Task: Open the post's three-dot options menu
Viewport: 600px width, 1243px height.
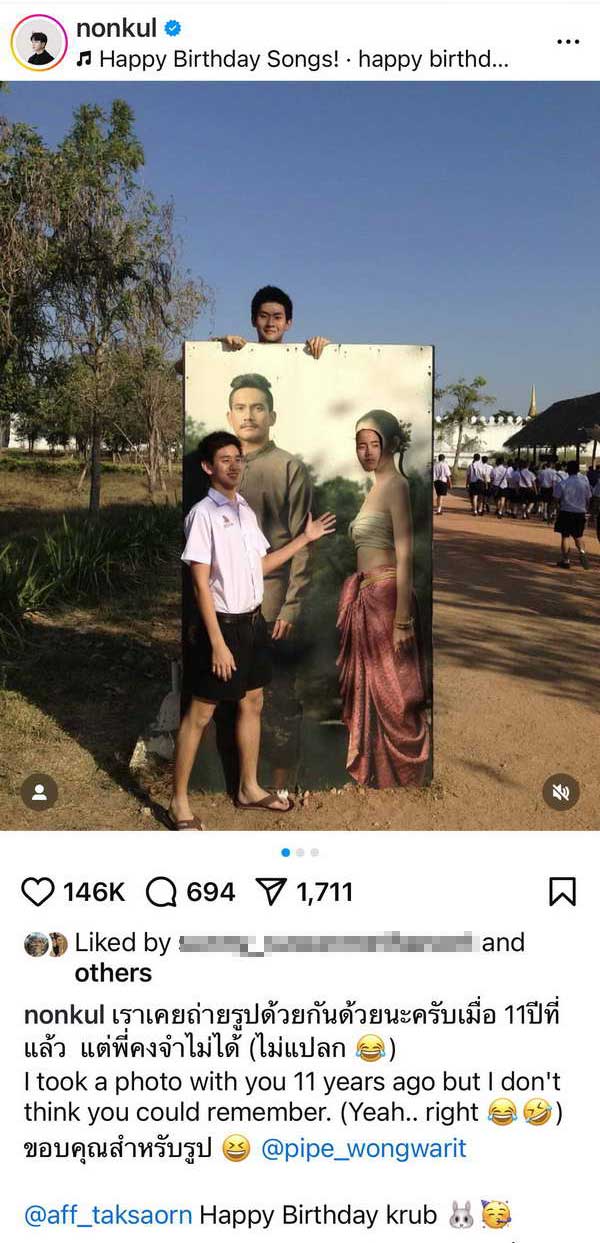Action: click(568, 42)
